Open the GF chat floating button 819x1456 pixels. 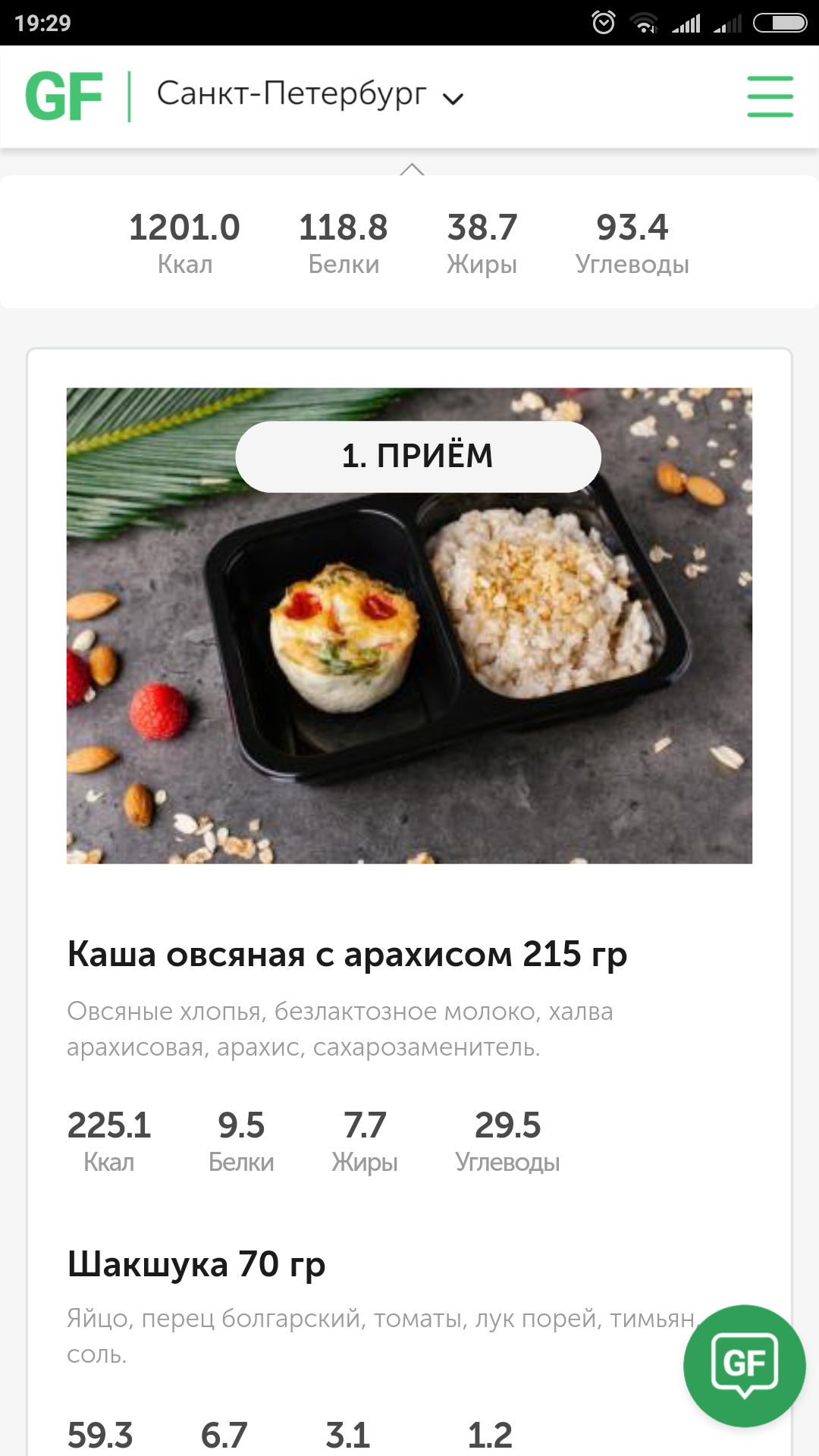coord(744,1365)
